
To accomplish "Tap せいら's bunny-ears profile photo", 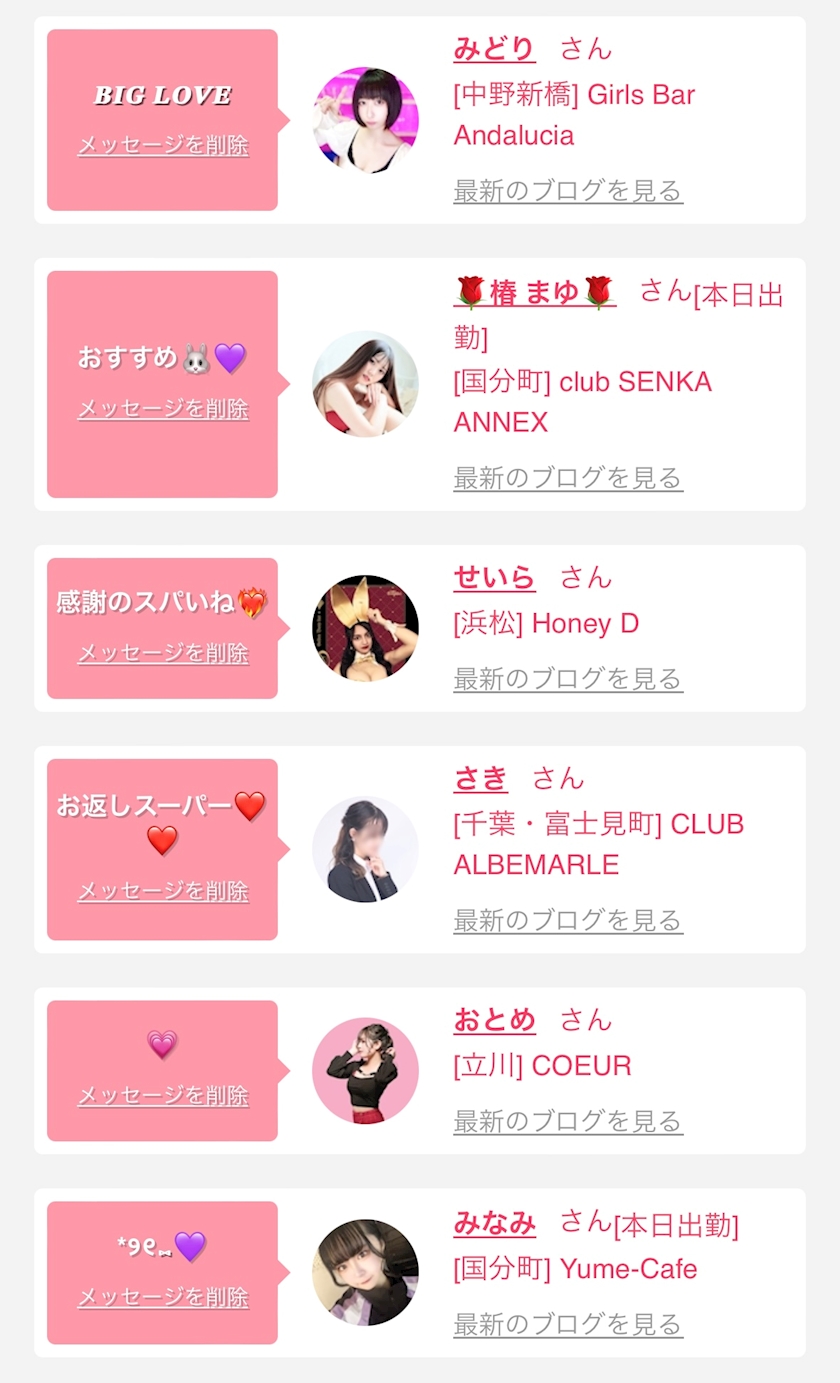I will point(365,628).
